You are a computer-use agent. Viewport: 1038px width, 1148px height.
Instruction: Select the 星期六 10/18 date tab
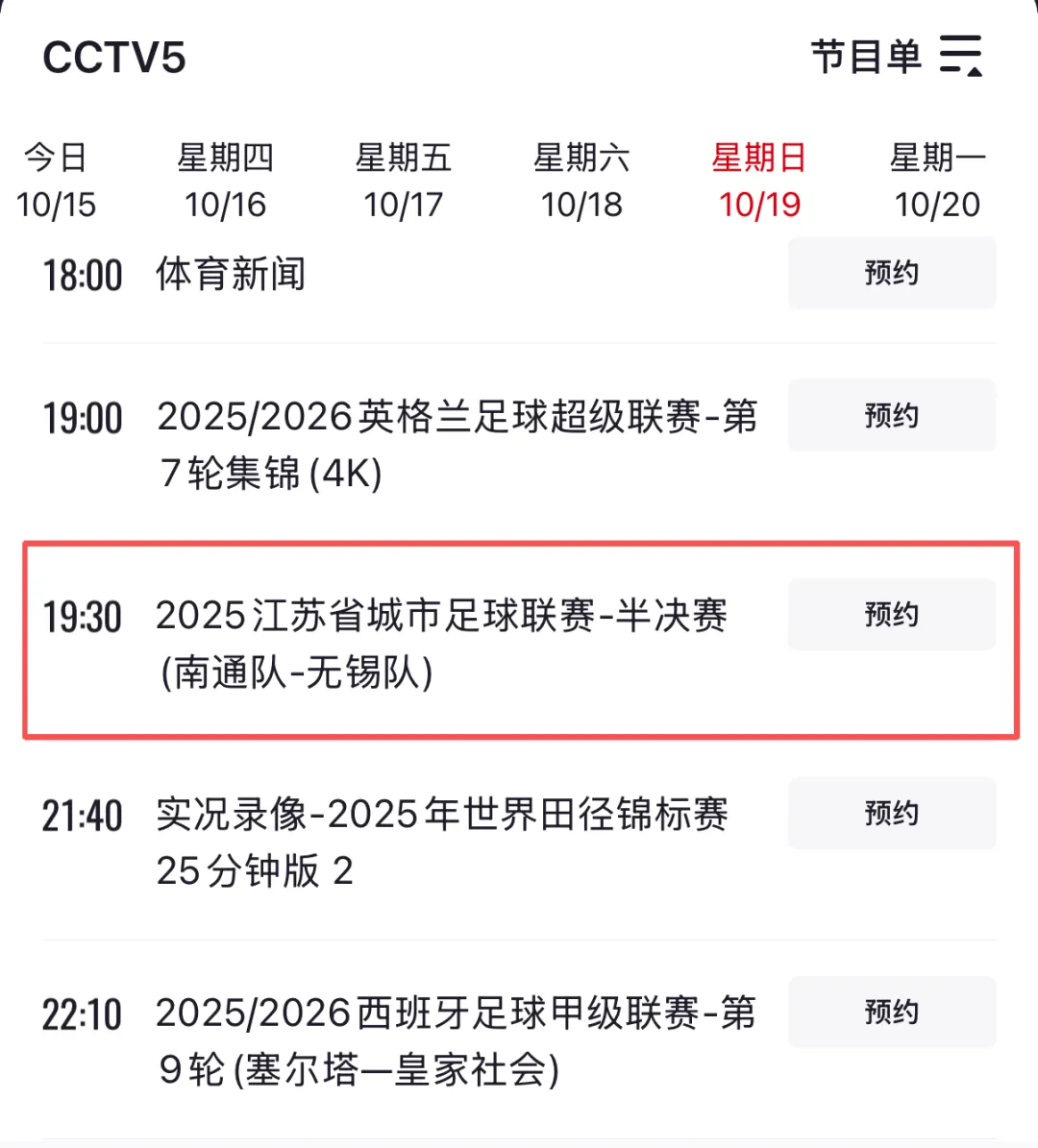click(581, 181)
